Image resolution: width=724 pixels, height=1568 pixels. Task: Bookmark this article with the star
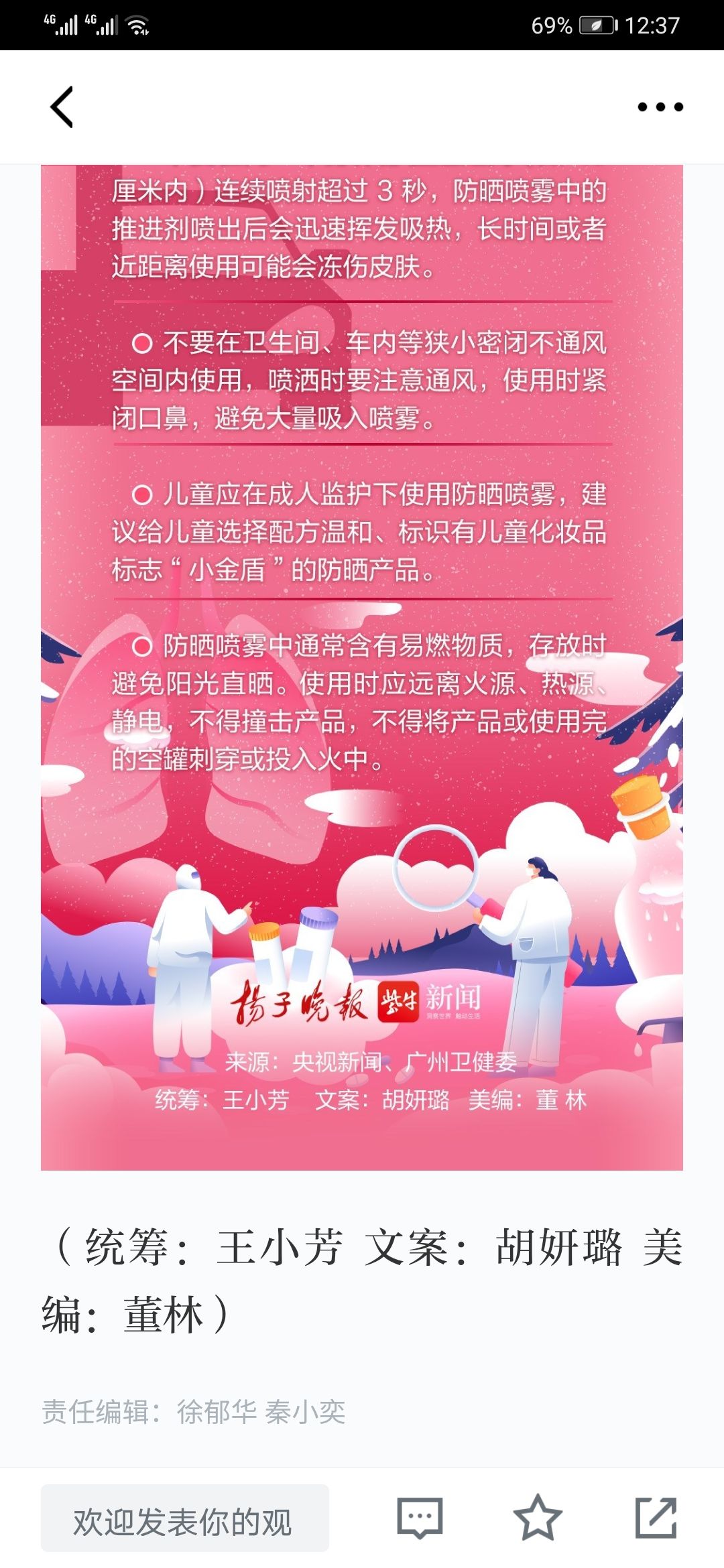(537, 1518)
